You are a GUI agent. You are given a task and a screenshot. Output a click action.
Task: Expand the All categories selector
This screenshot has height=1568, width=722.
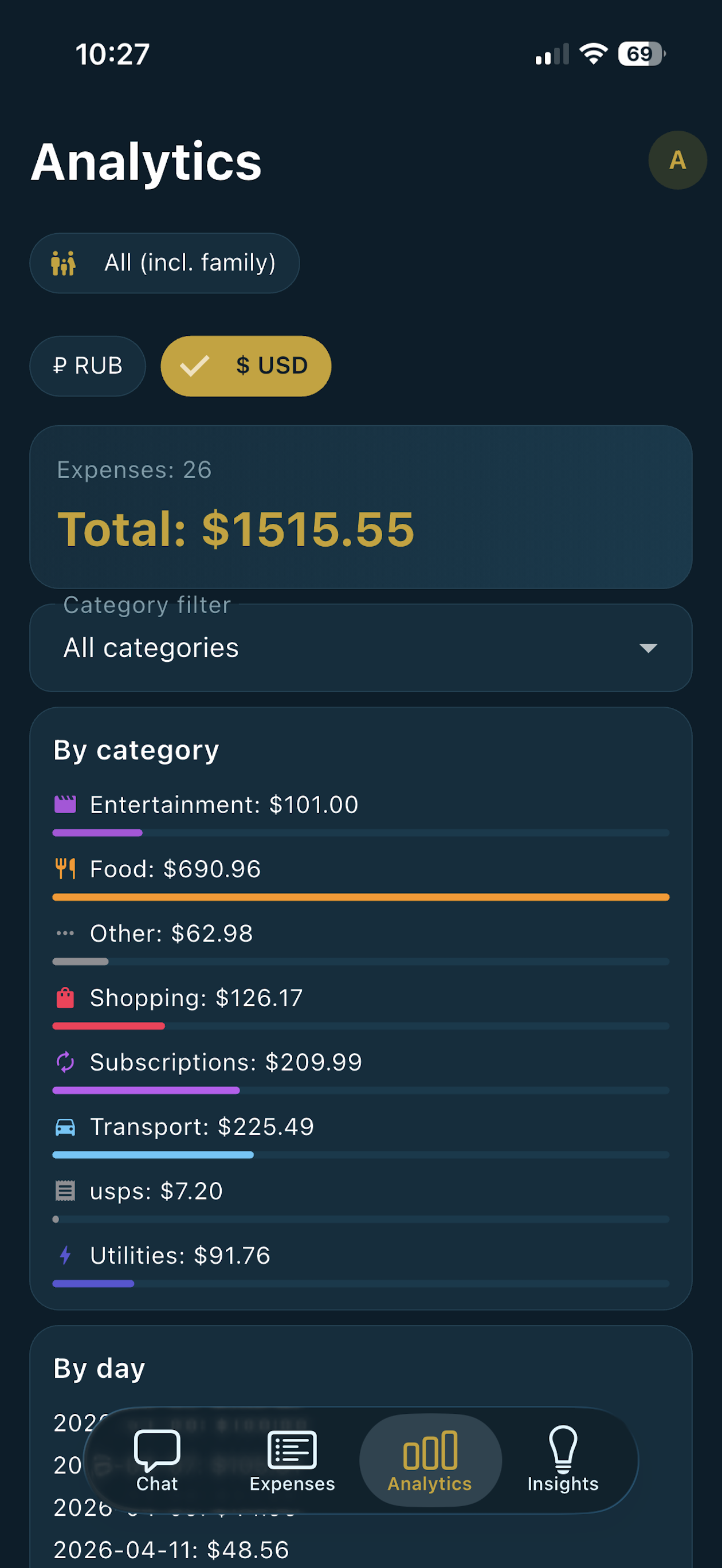coord(361,648)
